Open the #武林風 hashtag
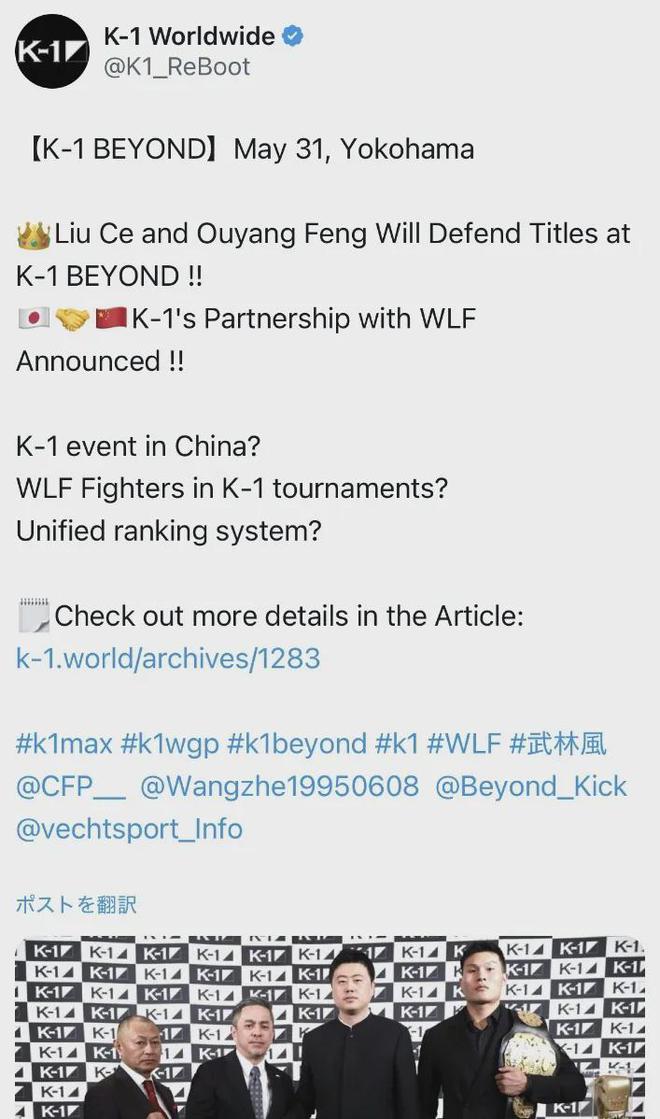This screenshot has height=1119, width=660. click(x=558, y=744)
